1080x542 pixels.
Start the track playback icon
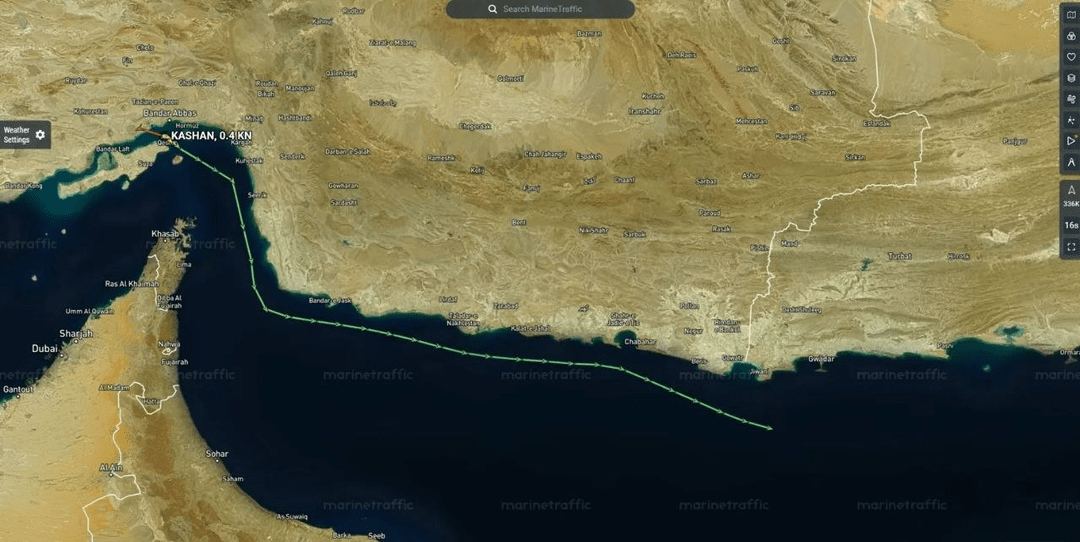1071,141
